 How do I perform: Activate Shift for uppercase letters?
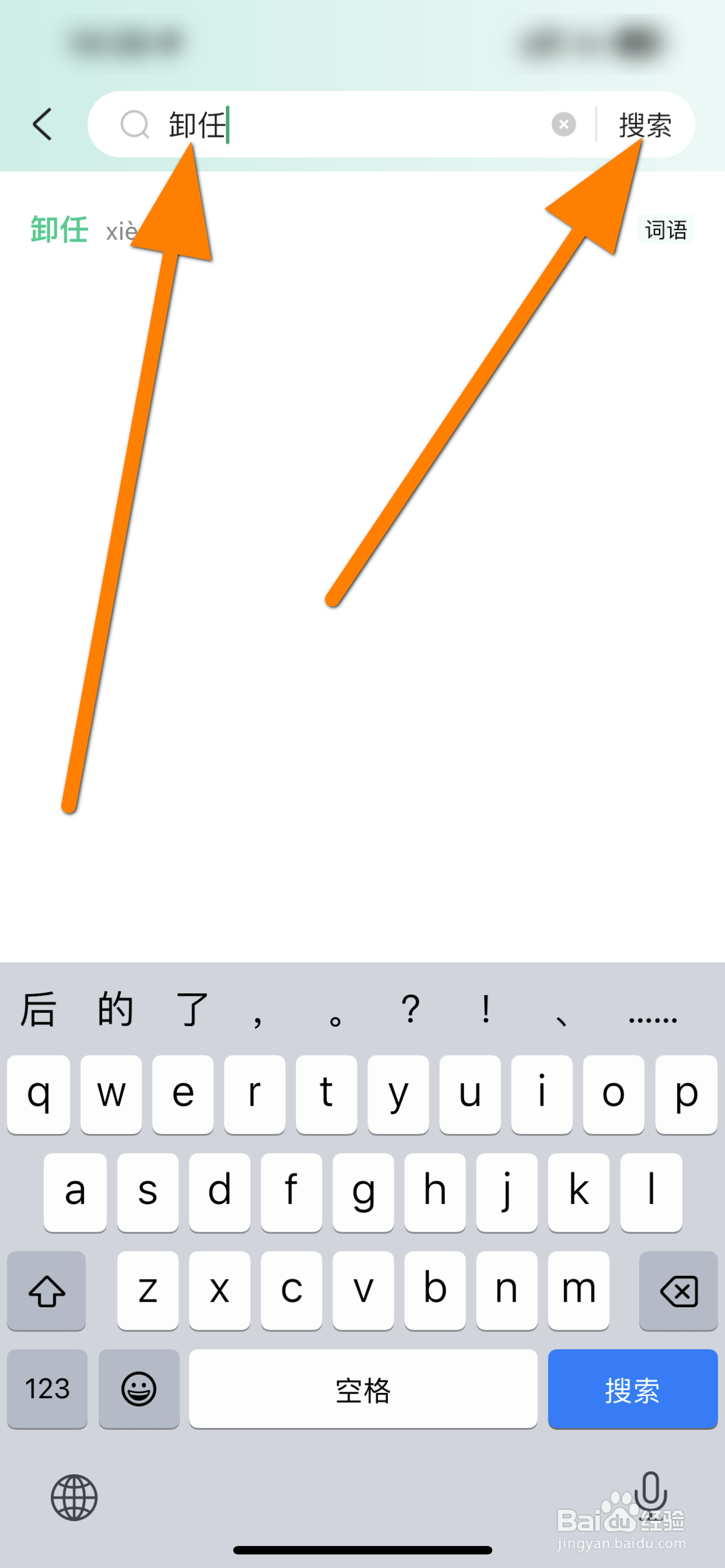tap(46, 1290)
